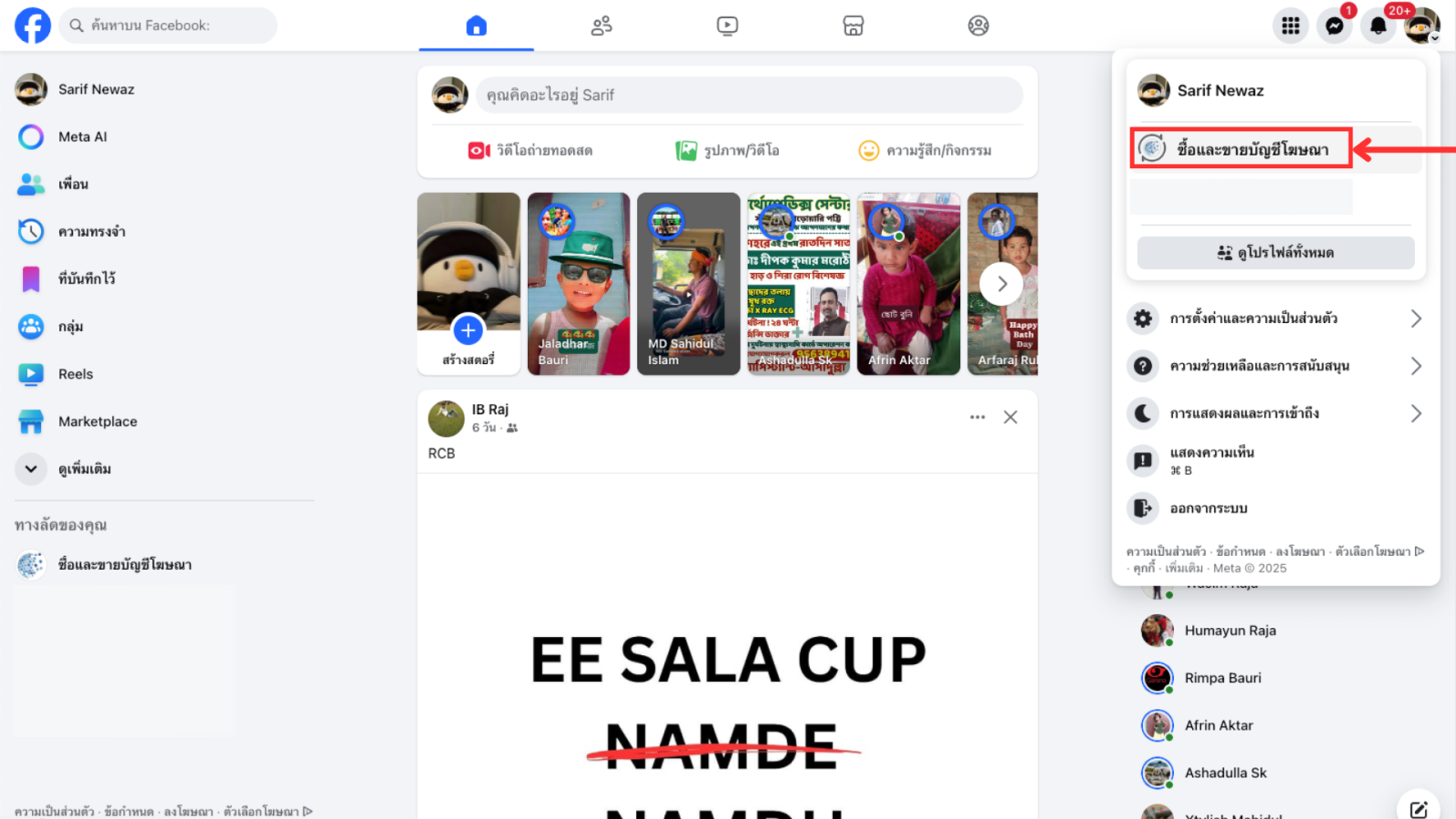Screen dimensions: 1456x819
Task: Dismiss IB Raj's post
Action: click(1010, 417)
